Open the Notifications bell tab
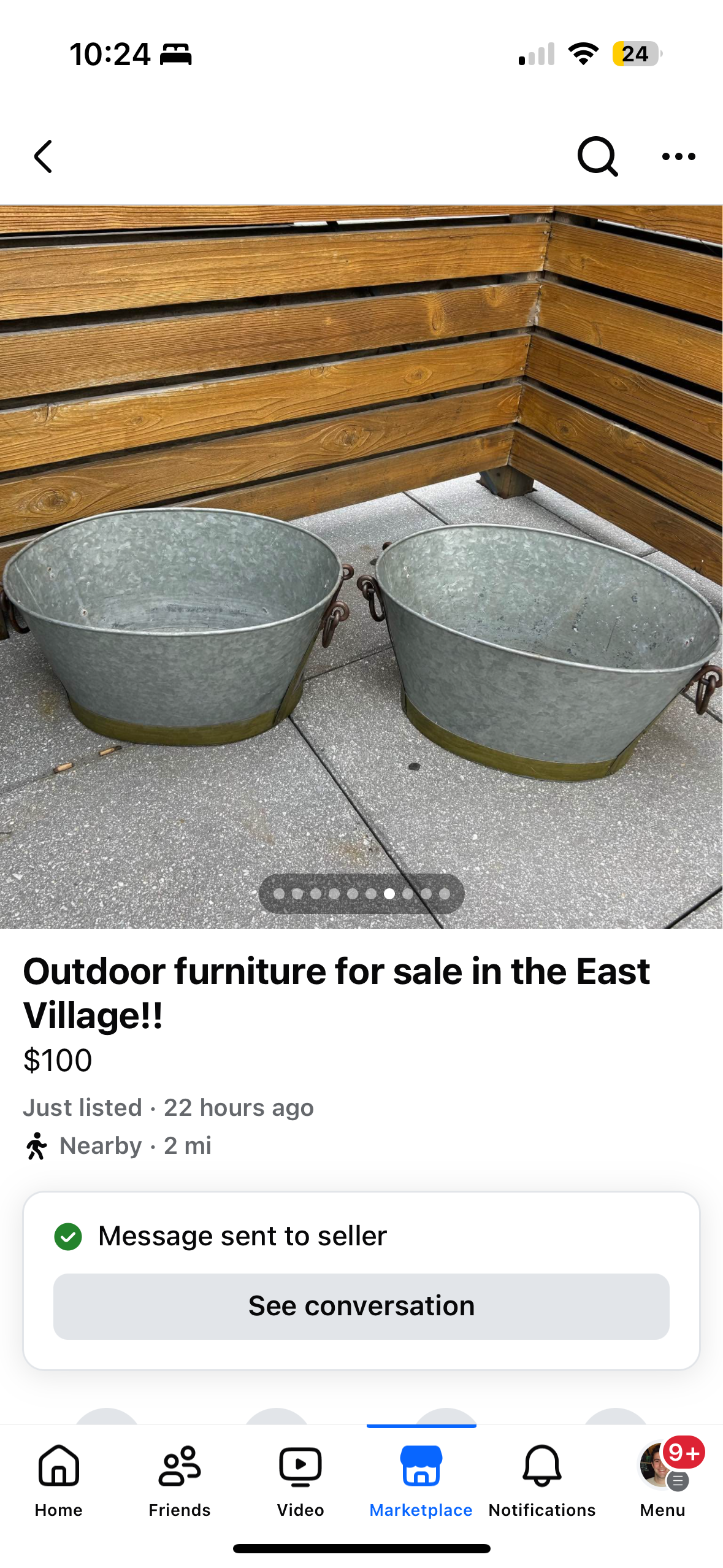The image size is (723, 1568). pos(542,1480)
